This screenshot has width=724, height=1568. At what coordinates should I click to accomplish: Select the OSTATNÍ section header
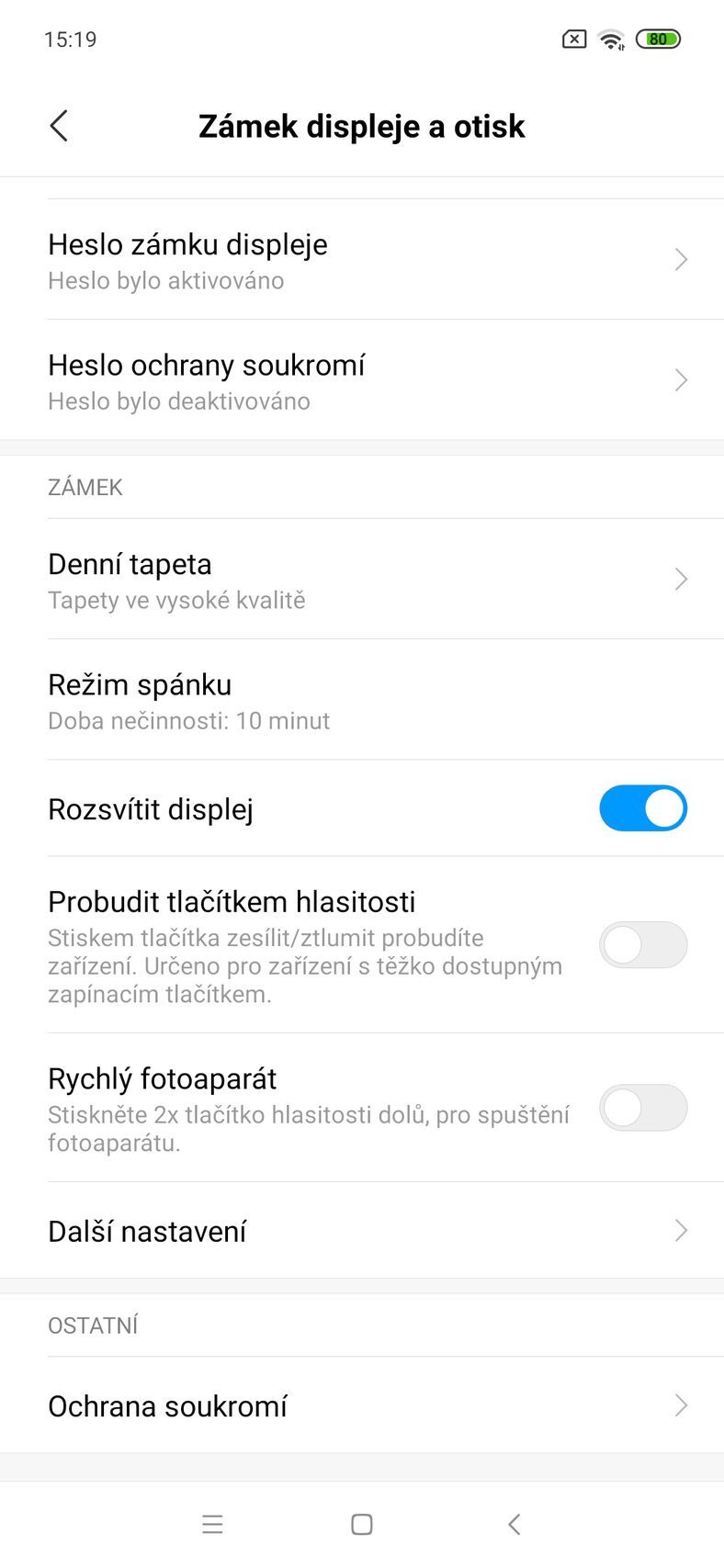click(x=93, y=1325)
